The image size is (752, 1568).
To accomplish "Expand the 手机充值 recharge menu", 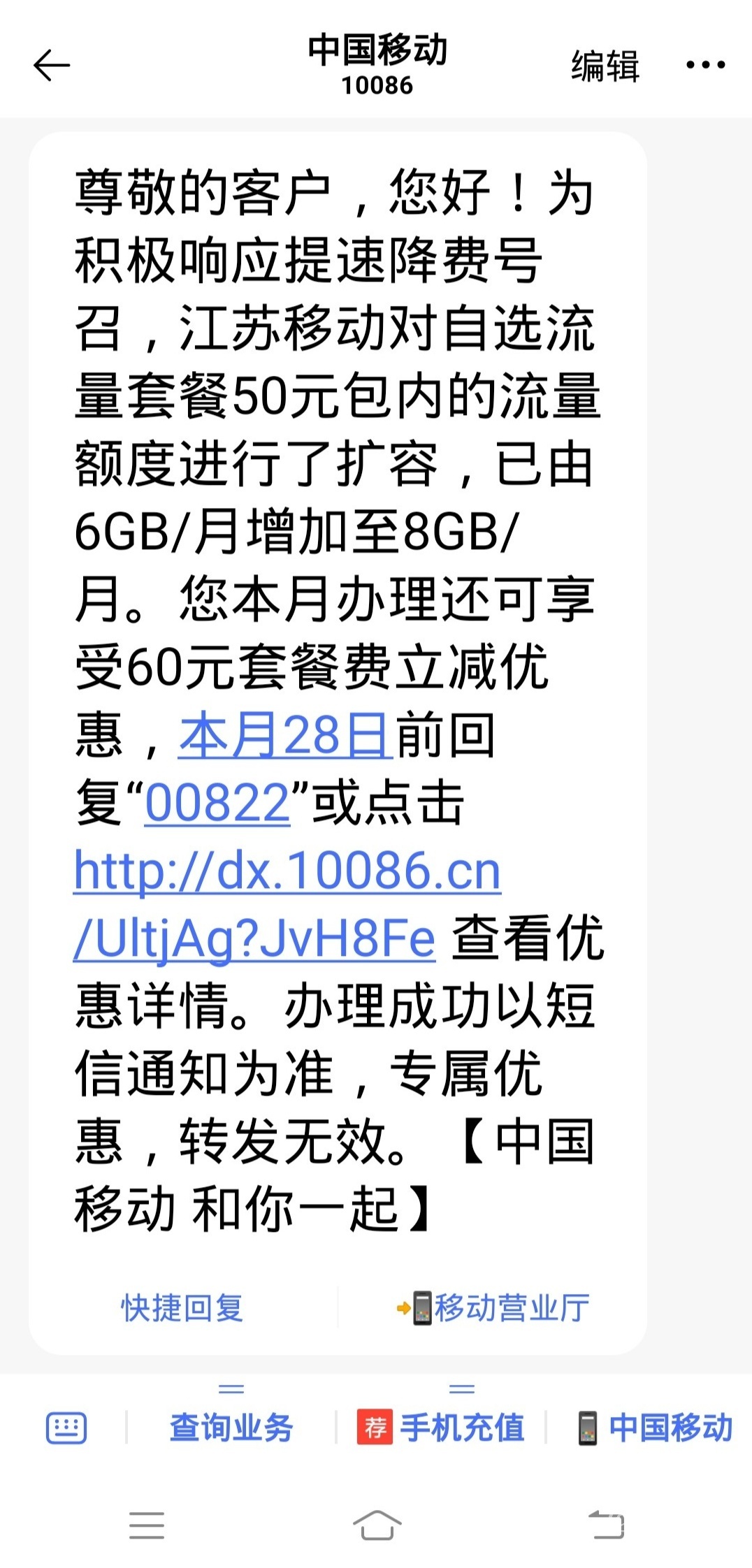I will point(442,1427).
